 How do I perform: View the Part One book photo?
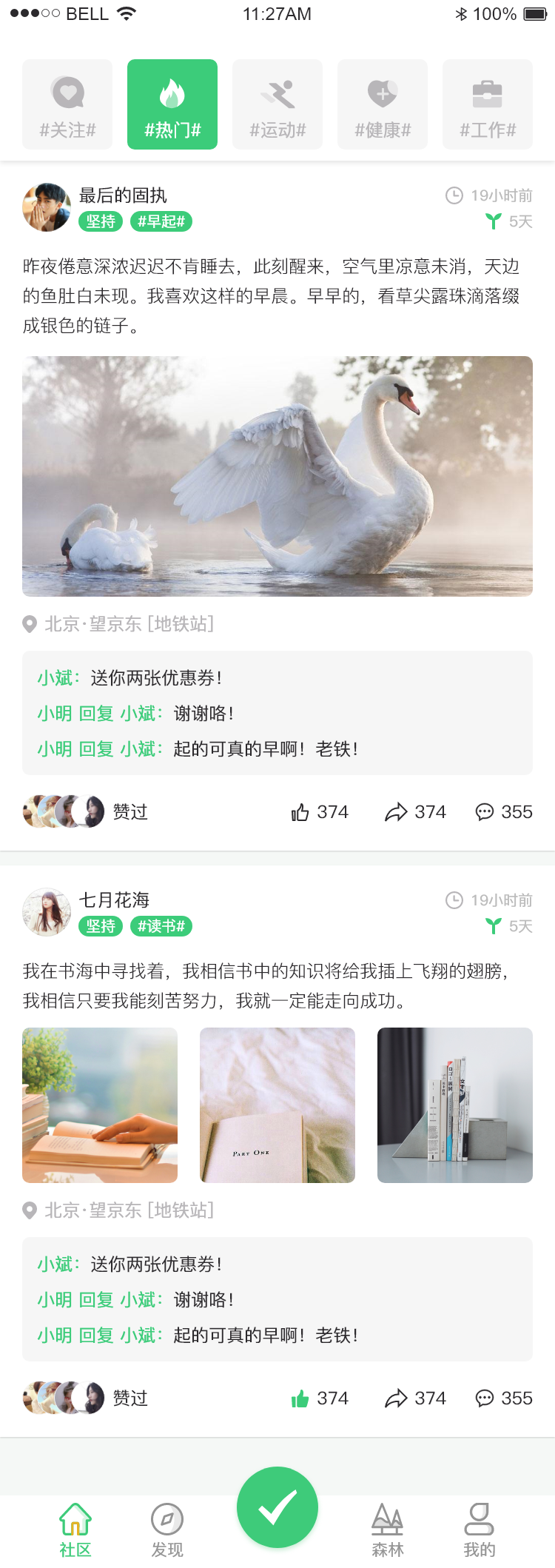pos(277,1105)
